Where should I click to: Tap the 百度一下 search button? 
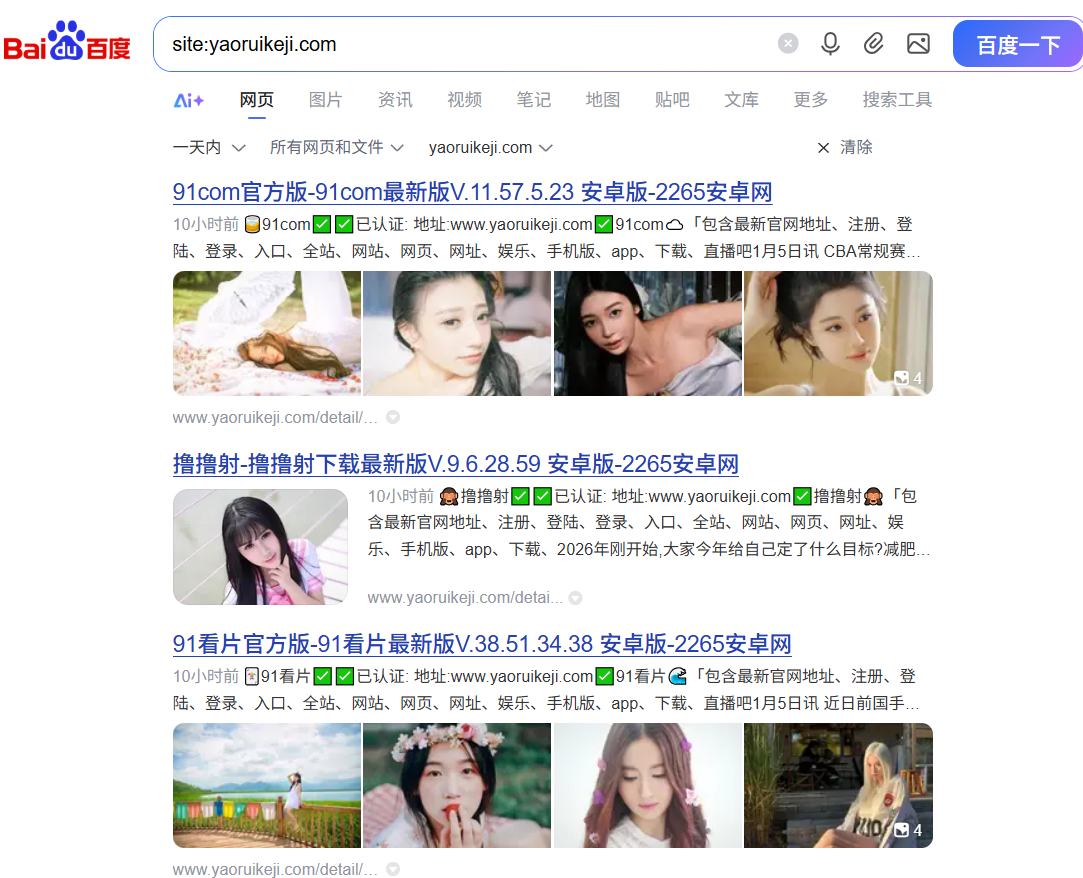click(1017, 44)
